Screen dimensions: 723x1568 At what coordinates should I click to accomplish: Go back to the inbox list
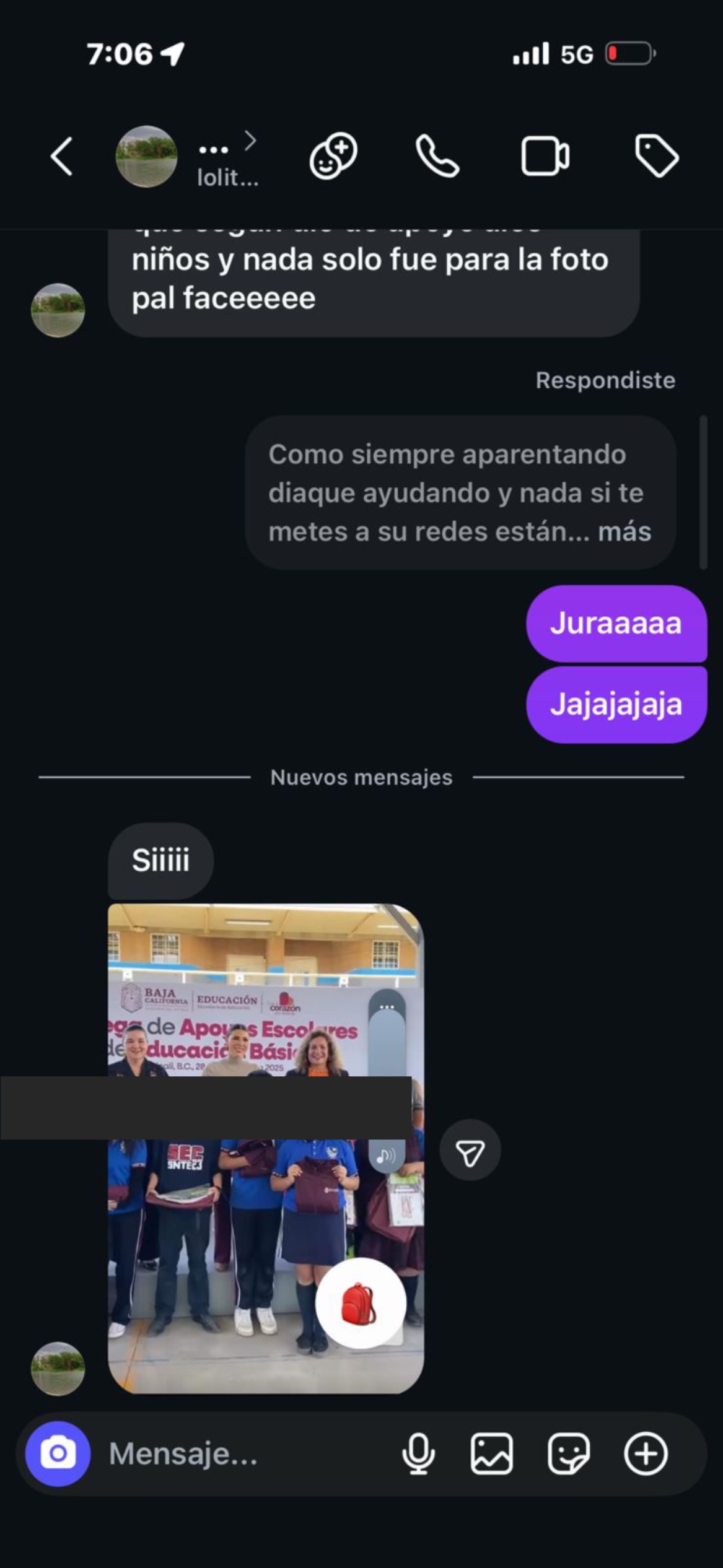pos(62,157)
